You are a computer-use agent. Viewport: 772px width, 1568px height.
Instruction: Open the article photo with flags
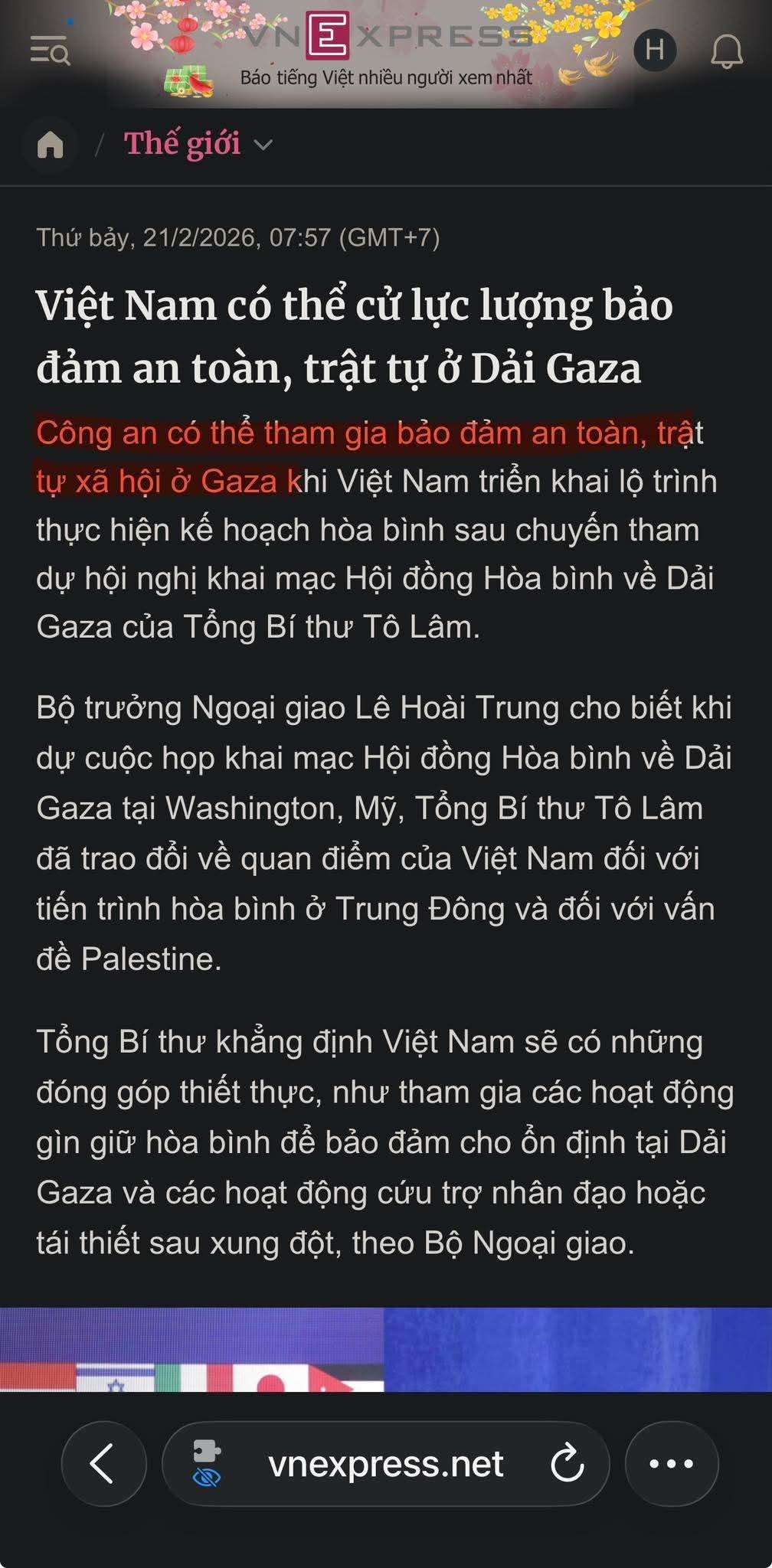tap(386, 1349)
